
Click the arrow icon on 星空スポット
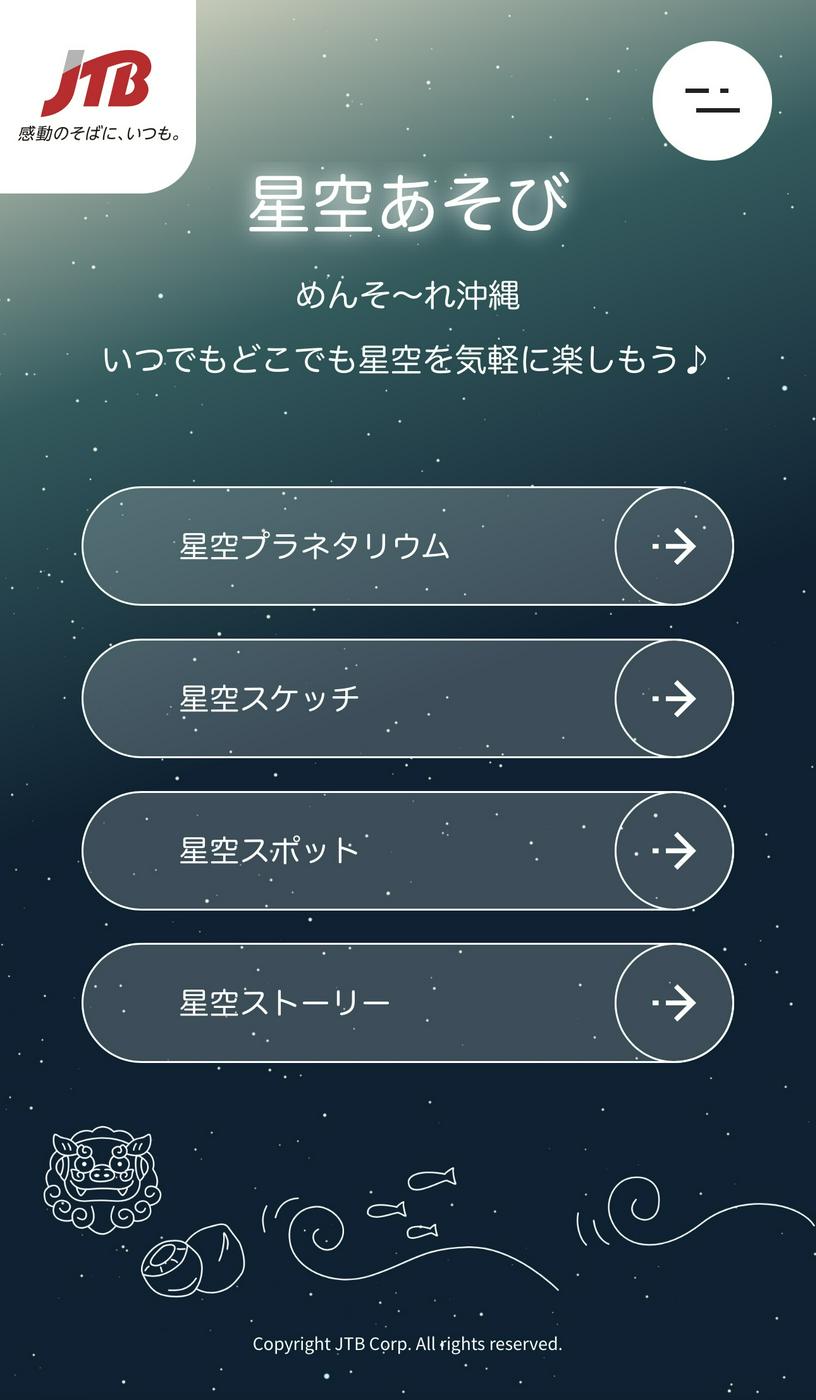click(673, 851)
